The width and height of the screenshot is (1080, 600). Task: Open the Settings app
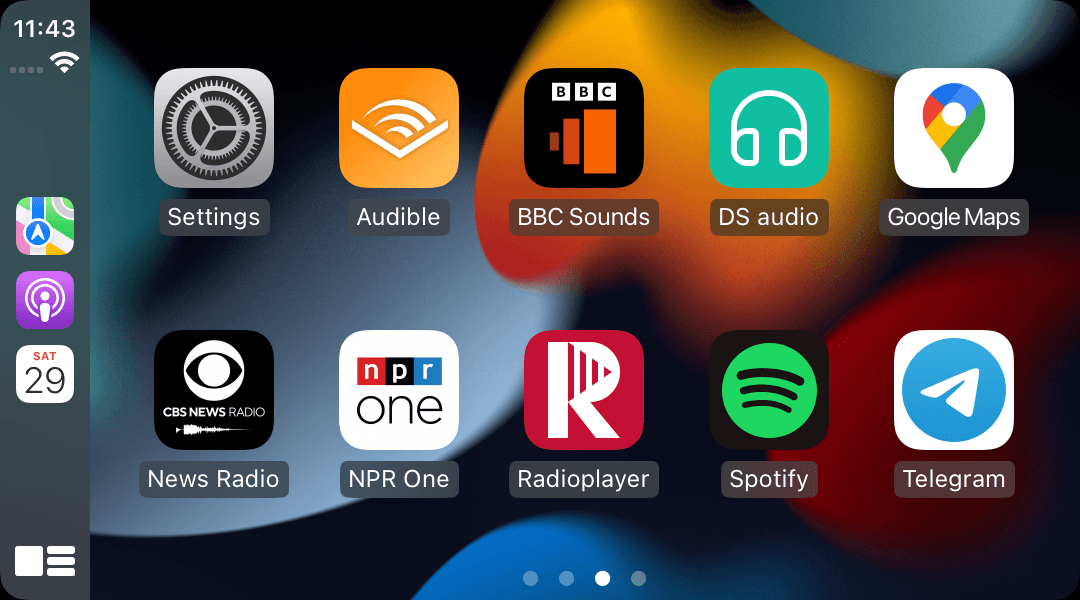point(213,128)
